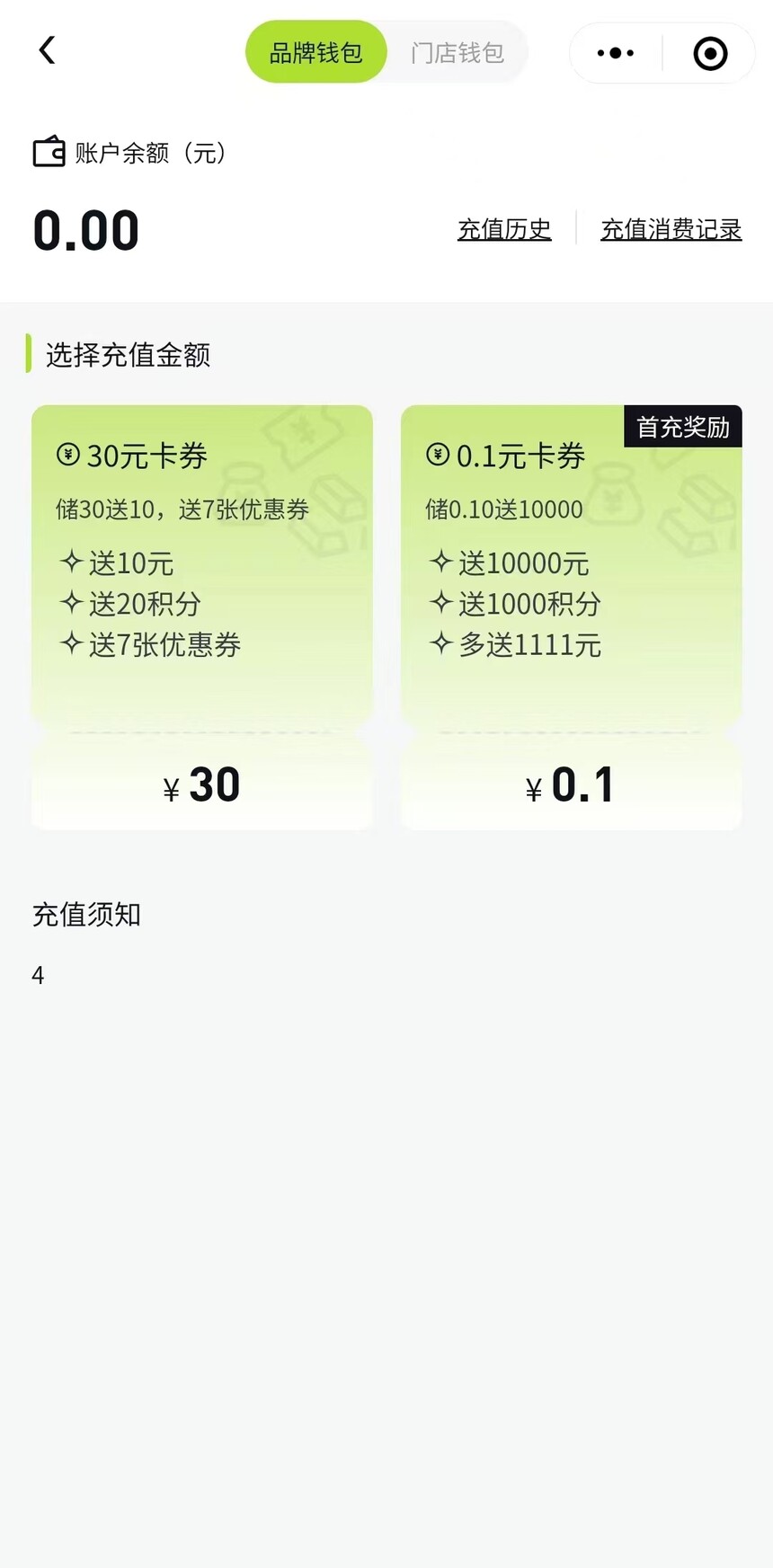The height and width of the screenshot is (1568, 773).
Task: Tap the coin icon on the 0.1元卡券 card
Action: [x=438, y=456]
